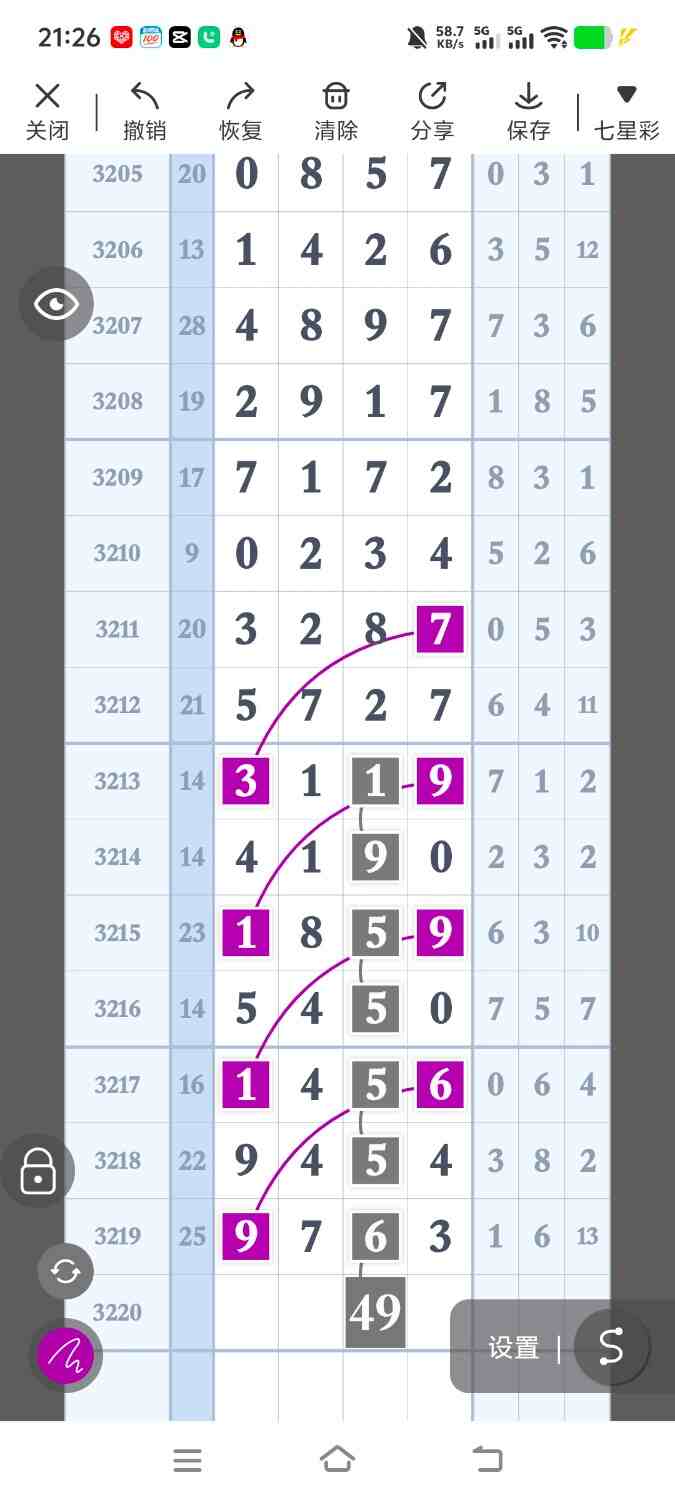Open the 七星彩 lottery type dropdown
The width and height of the screenshot is (675, 1500).
click(x=627, y=111)
